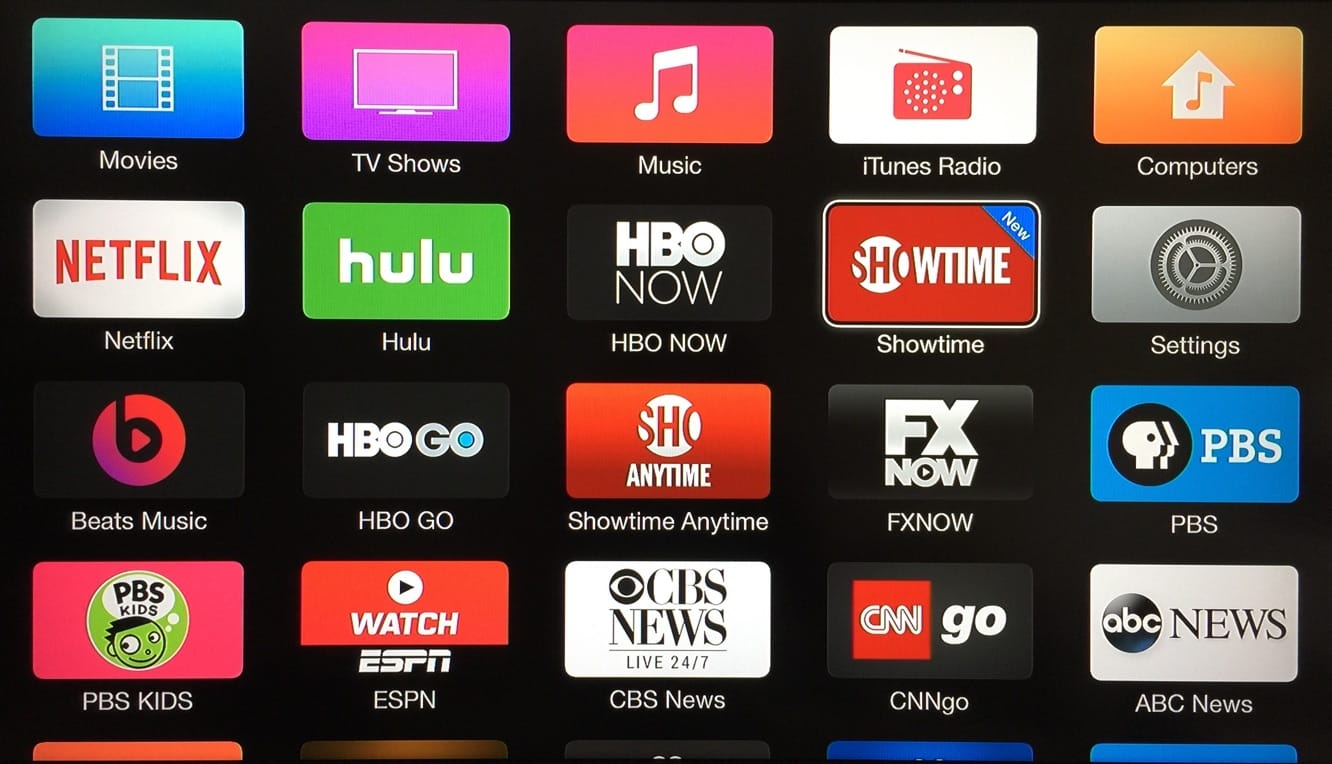
Task: Open Settings
Action: 1196,264
